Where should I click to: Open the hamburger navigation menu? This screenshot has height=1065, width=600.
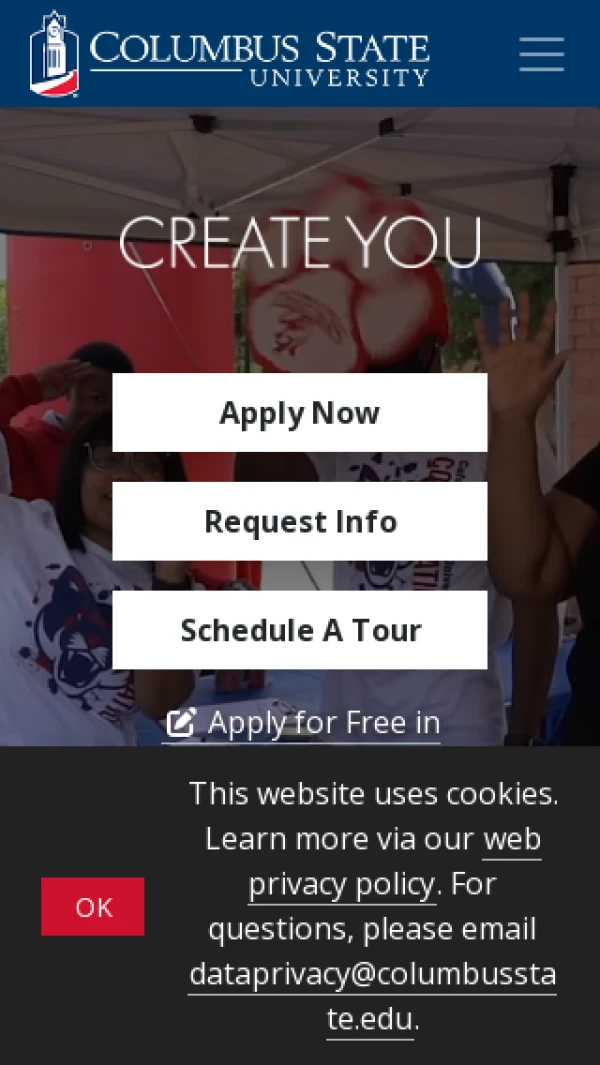coord(541,54)
